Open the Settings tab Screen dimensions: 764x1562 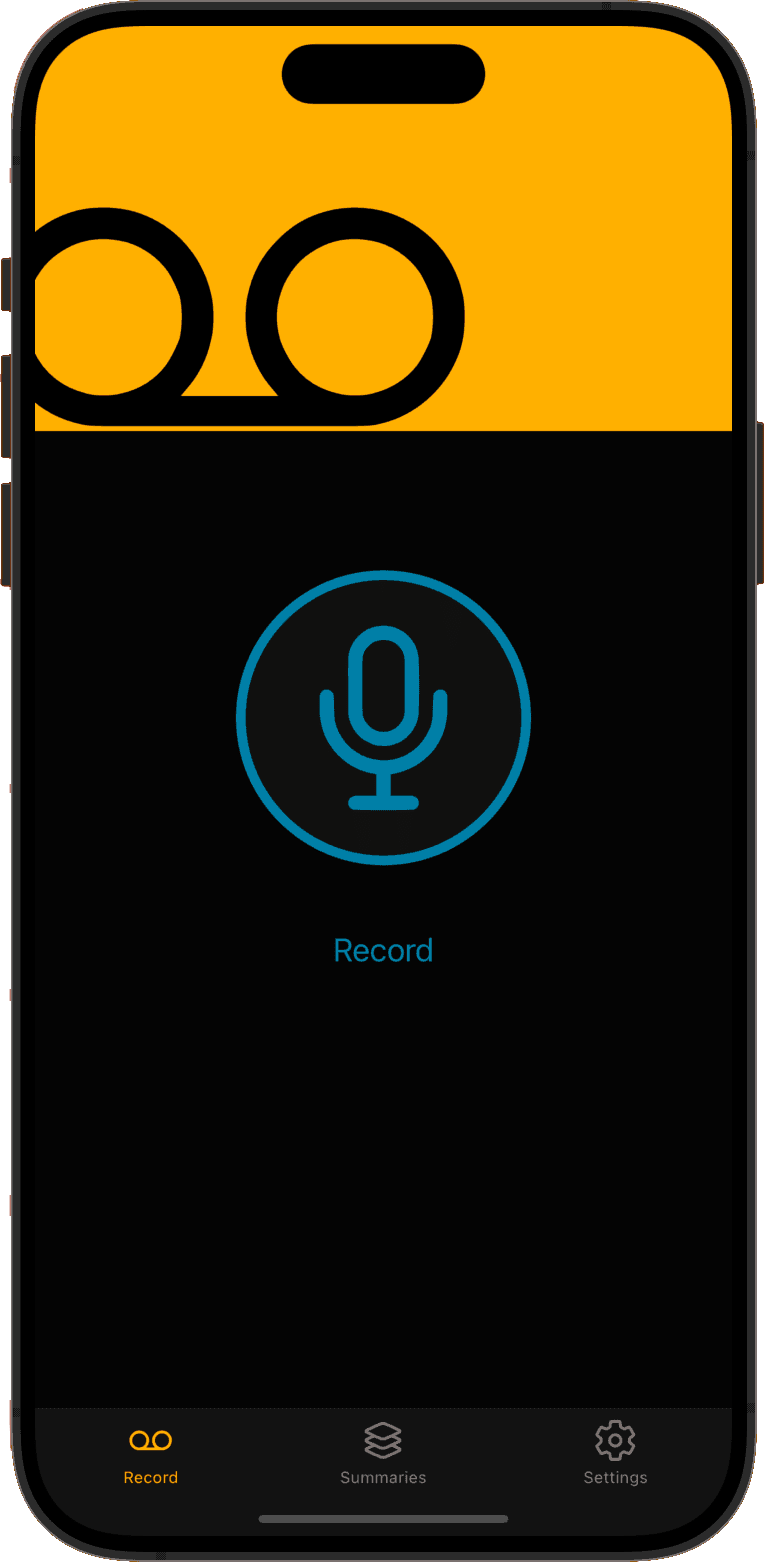click(x=615, y=1453)
